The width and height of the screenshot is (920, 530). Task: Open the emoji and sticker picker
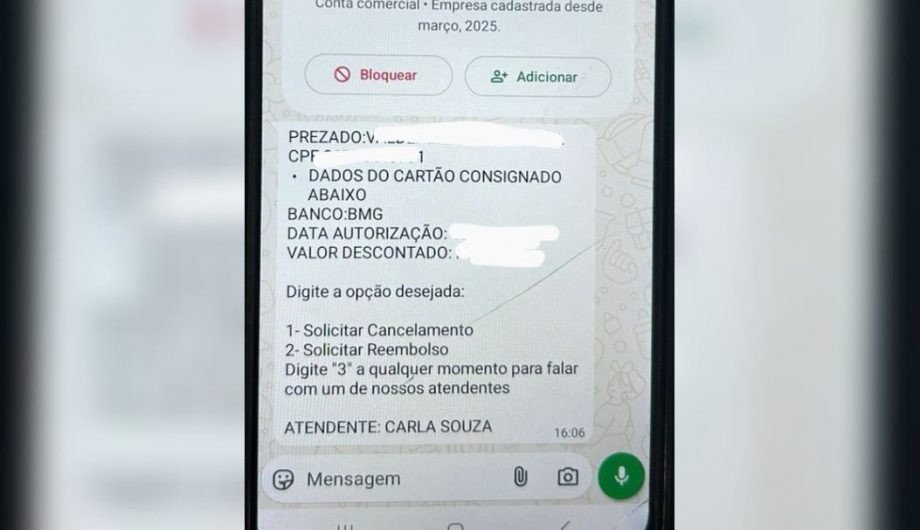(x=283, y=479)
